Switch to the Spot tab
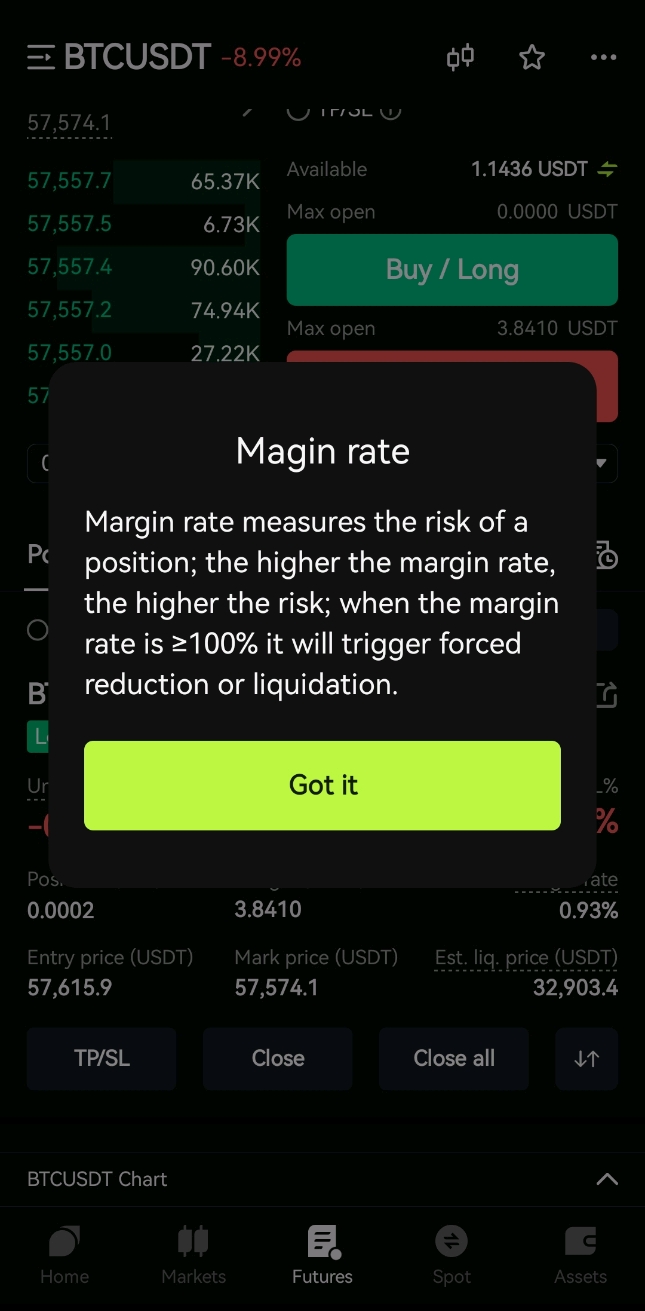 click(451, 1256)
